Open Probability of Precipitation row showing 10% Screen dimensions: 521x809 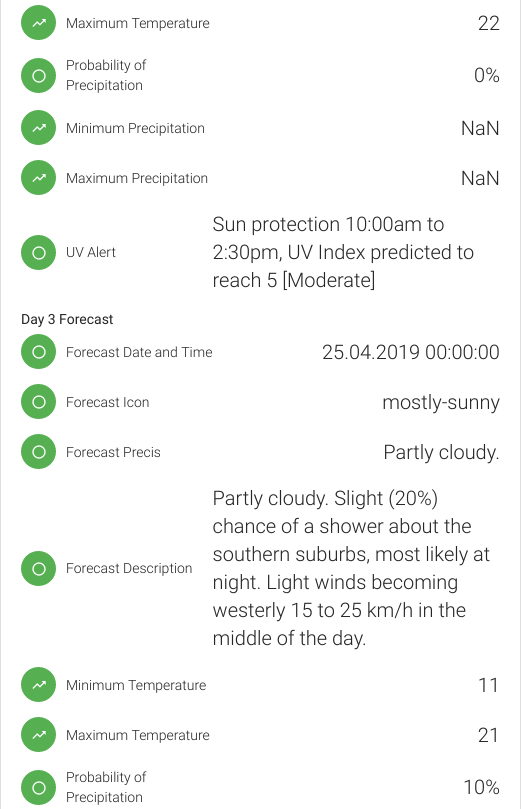click(x=260, y=787)
